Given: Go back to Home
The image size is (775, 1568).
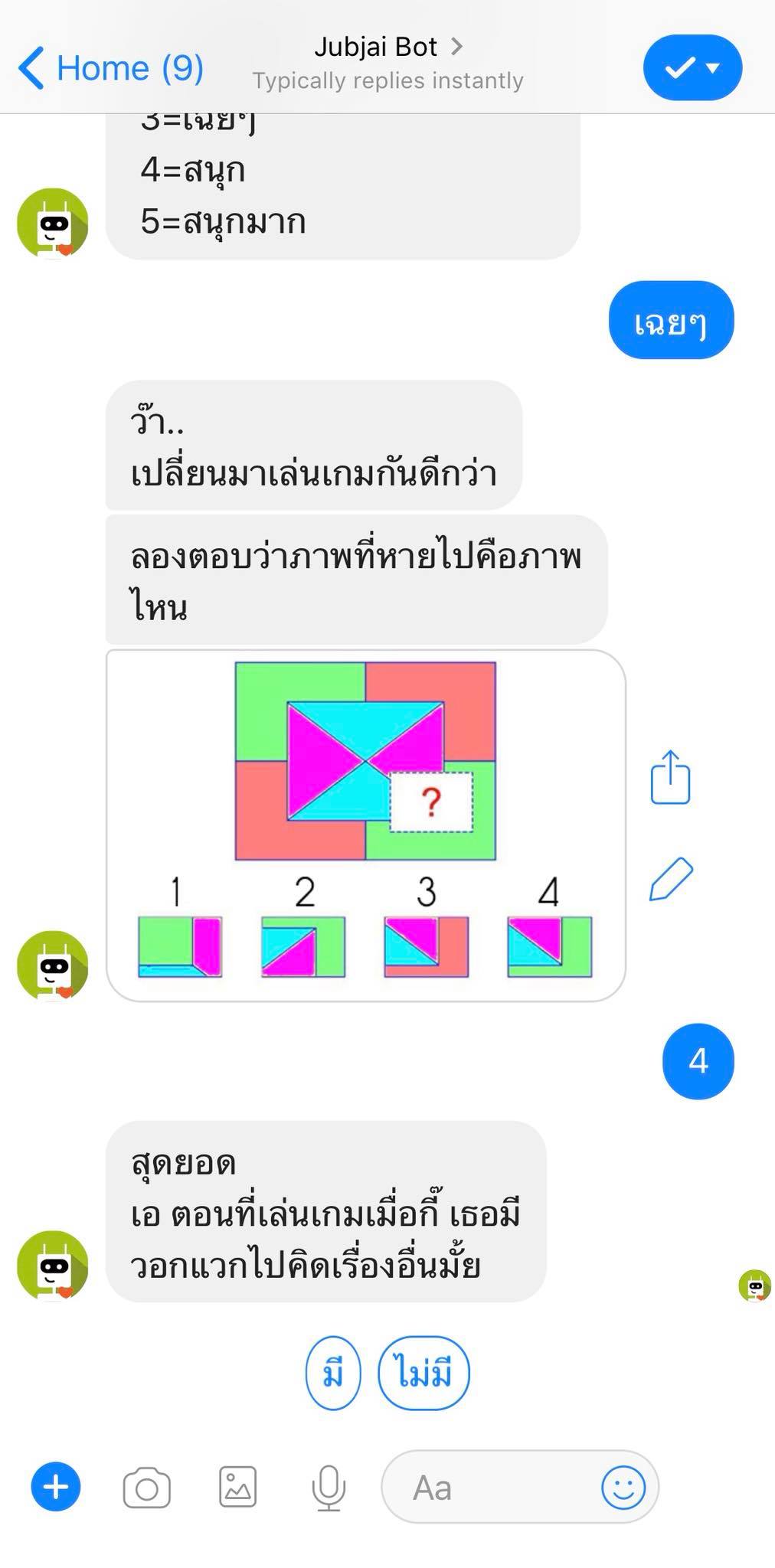Looking at the screenshot, I should tap(111, 68).
